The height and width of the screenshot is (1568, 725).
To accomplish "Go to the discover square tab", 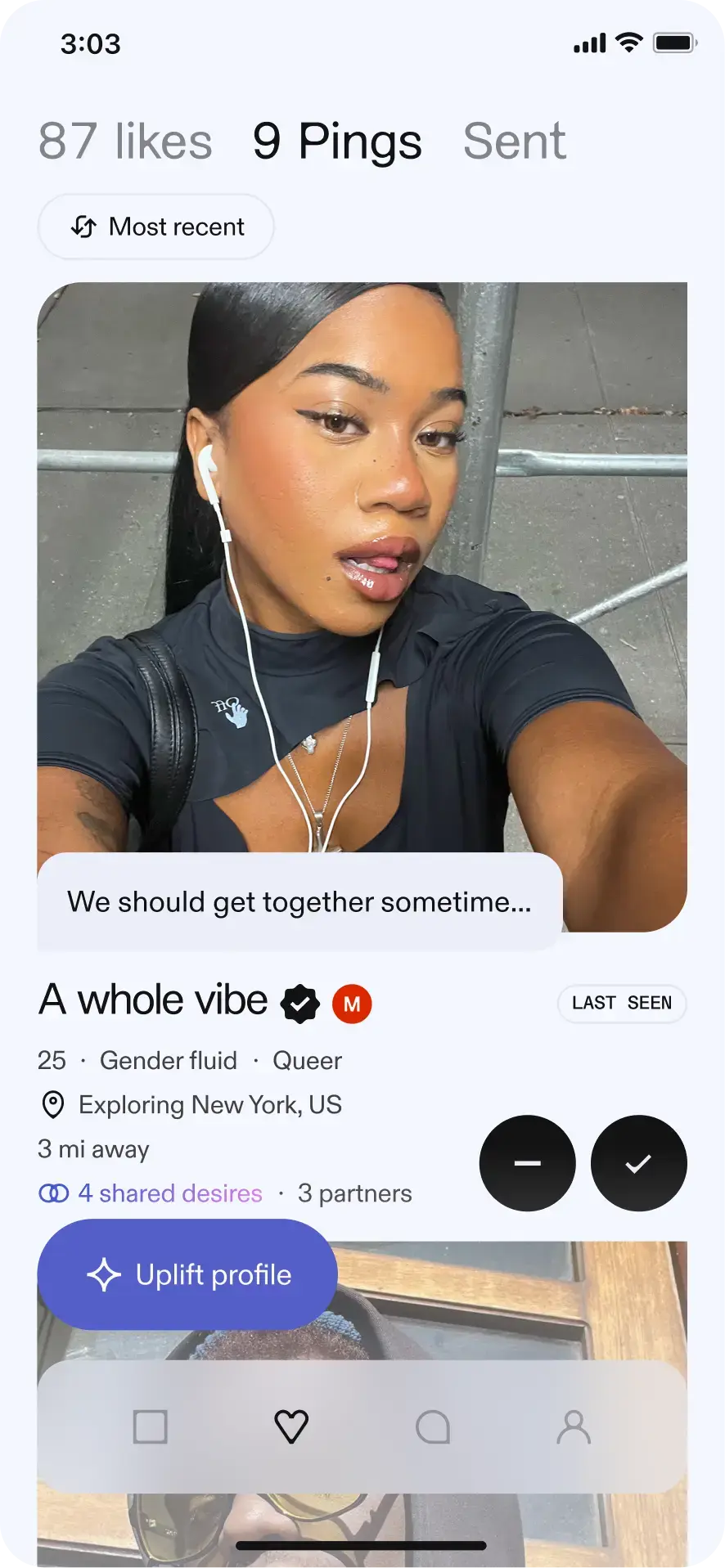I will (x=151, y=1426).
